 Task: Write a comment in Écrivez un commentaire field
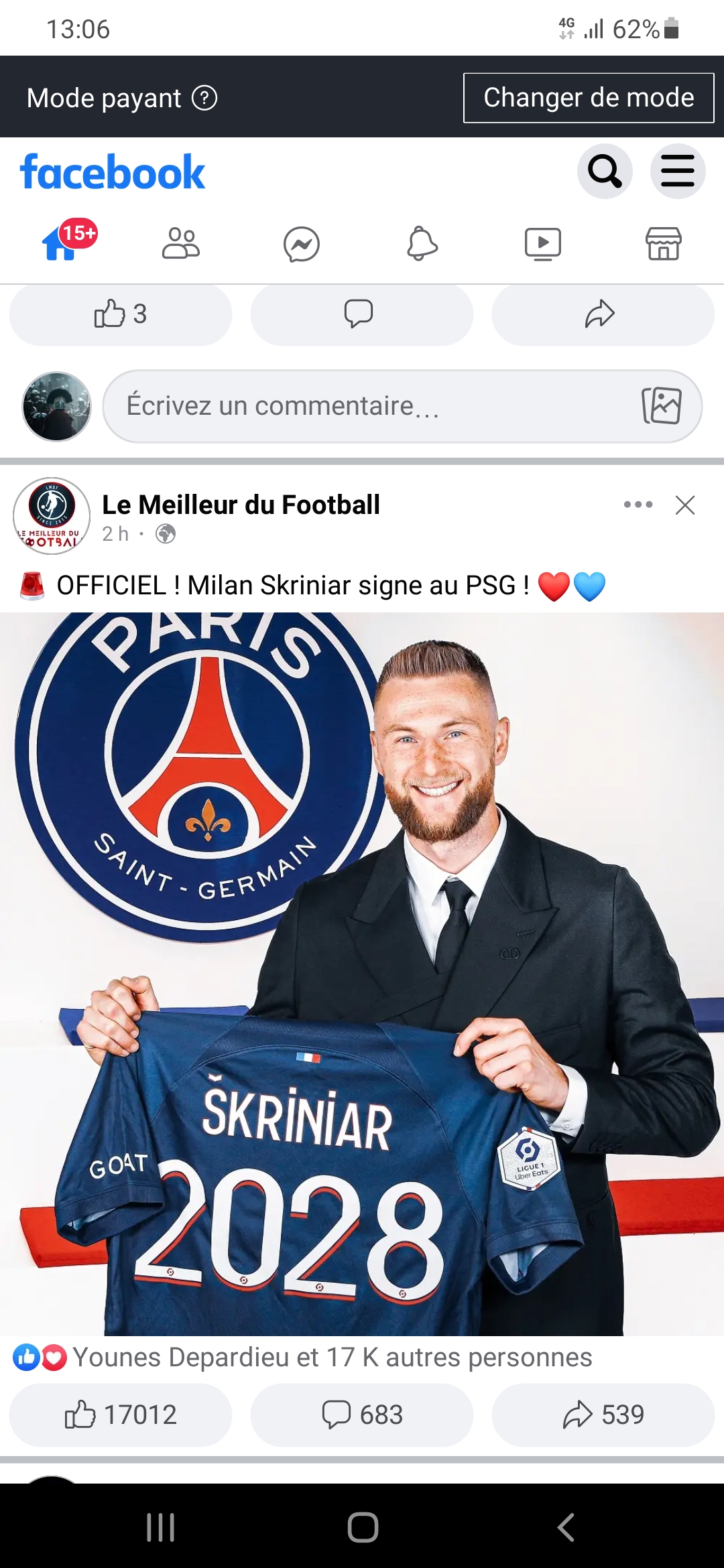point(375,406)
